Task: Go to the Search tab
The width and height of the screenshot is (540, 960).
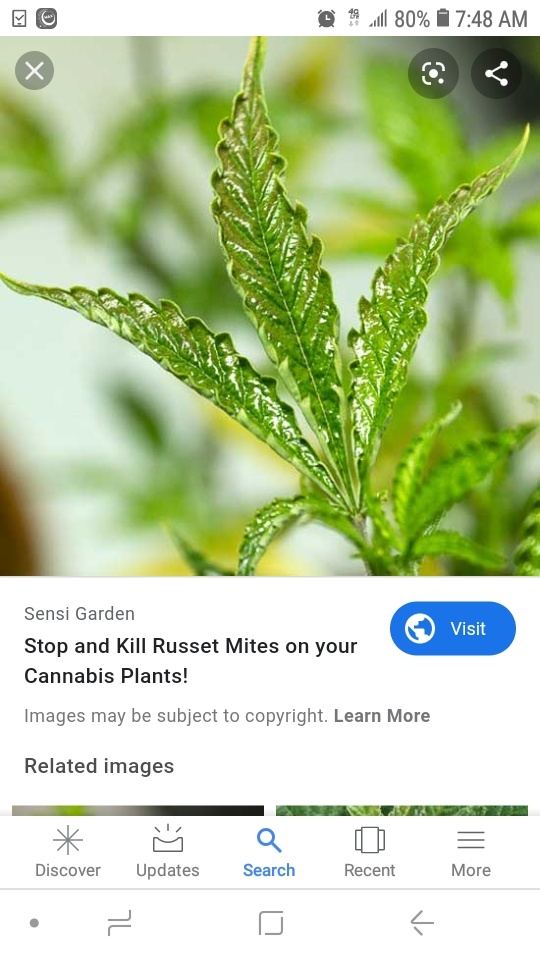Action: (269, 852)
